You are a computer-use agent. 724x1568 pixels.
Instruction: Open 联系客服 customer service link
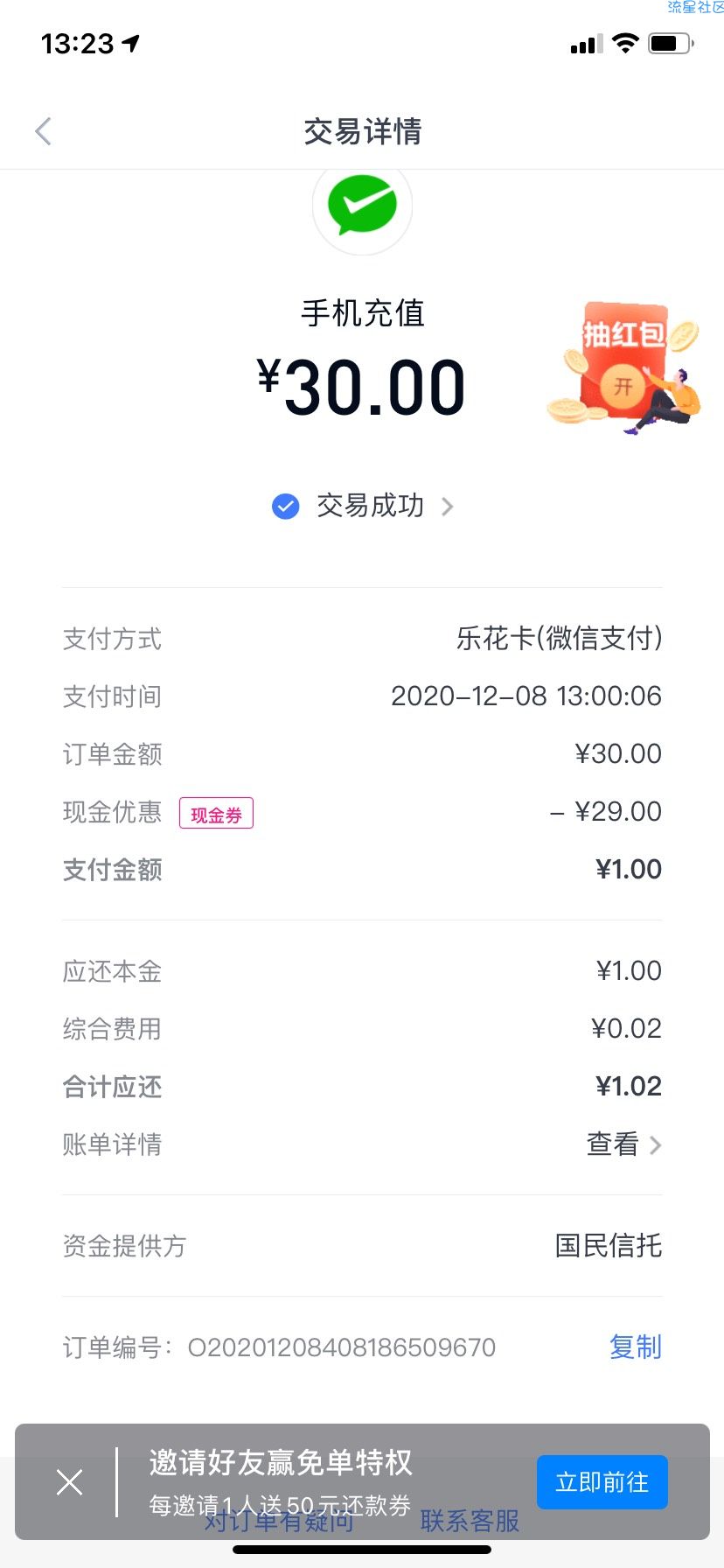coord(470,1521)
